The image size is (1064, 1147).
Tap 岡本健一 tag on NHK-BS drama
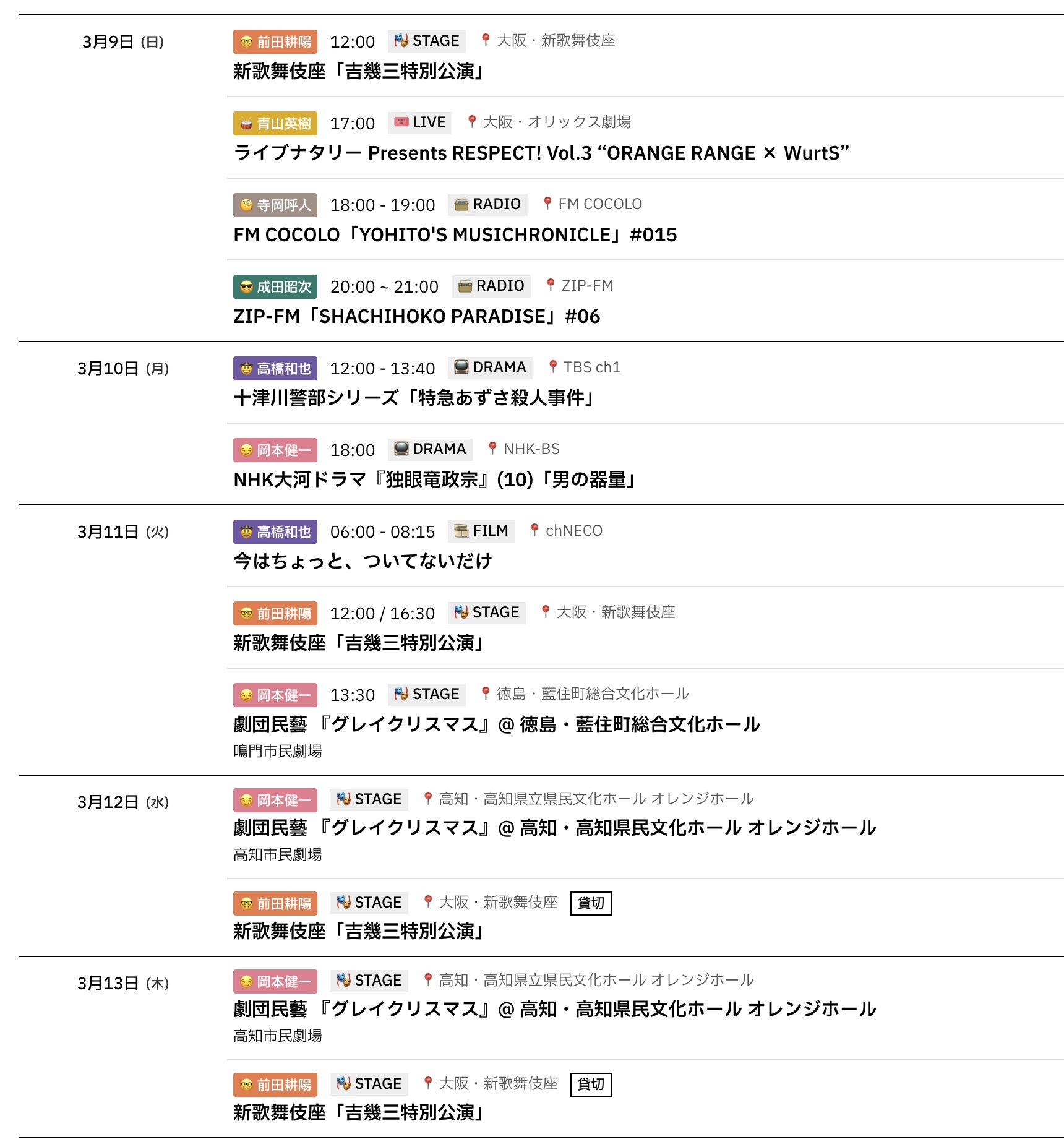click(x=275, y=450)
